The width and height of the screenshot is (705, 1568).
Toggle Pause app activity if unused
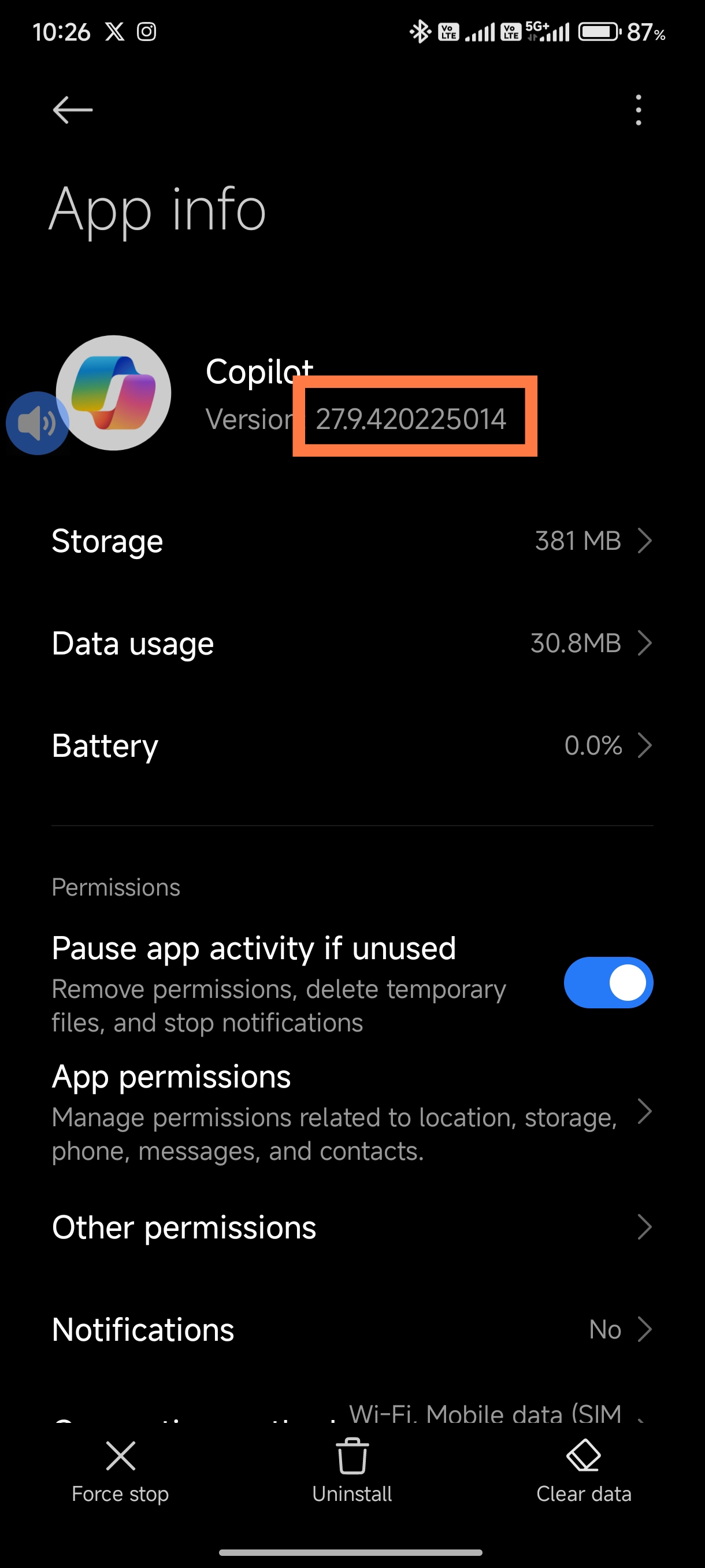608,982
